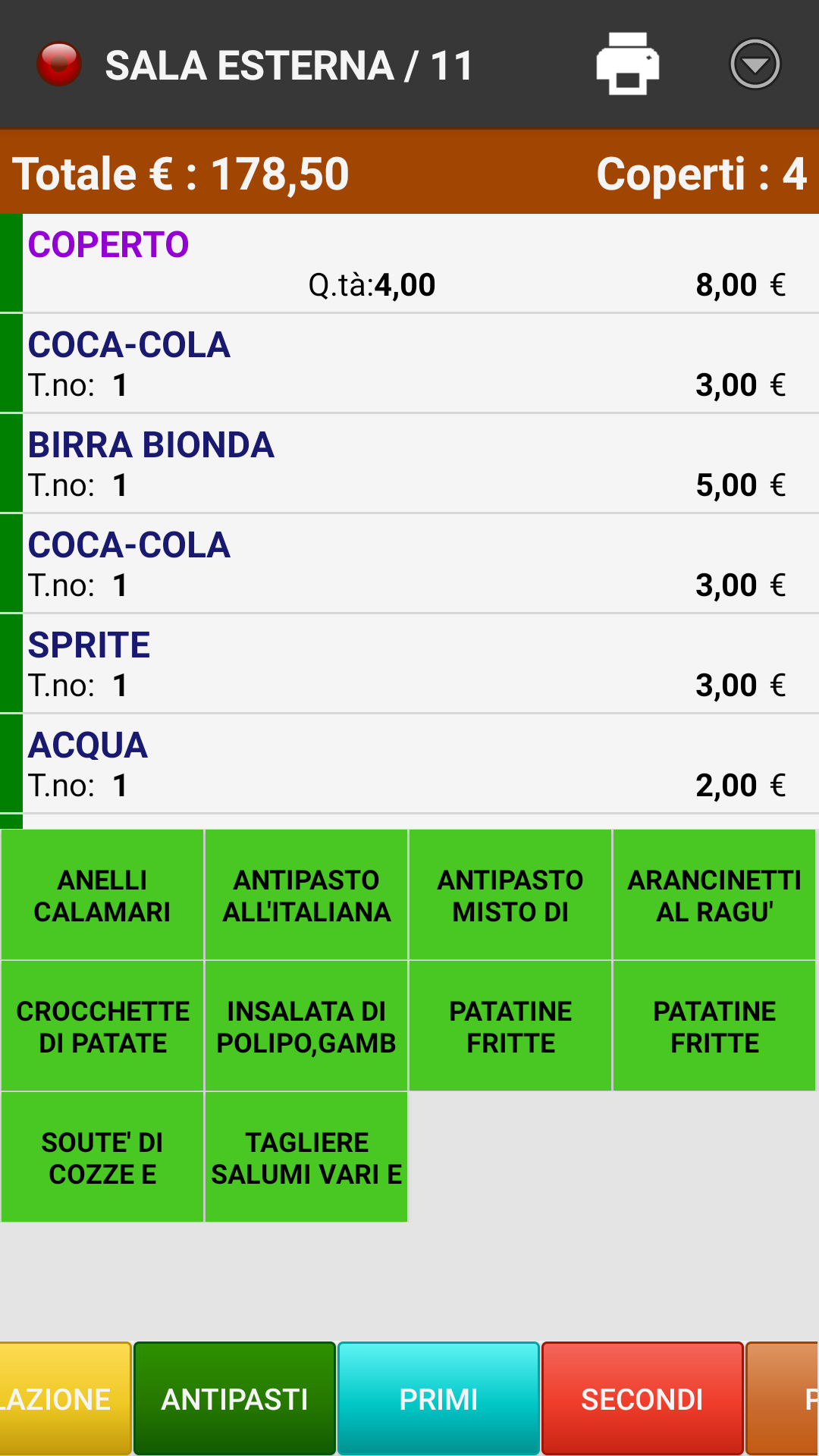Add ARANCINETTI AL RAGU' to the order
This screenshot has height=1456, width=819.
pos(714,896)
